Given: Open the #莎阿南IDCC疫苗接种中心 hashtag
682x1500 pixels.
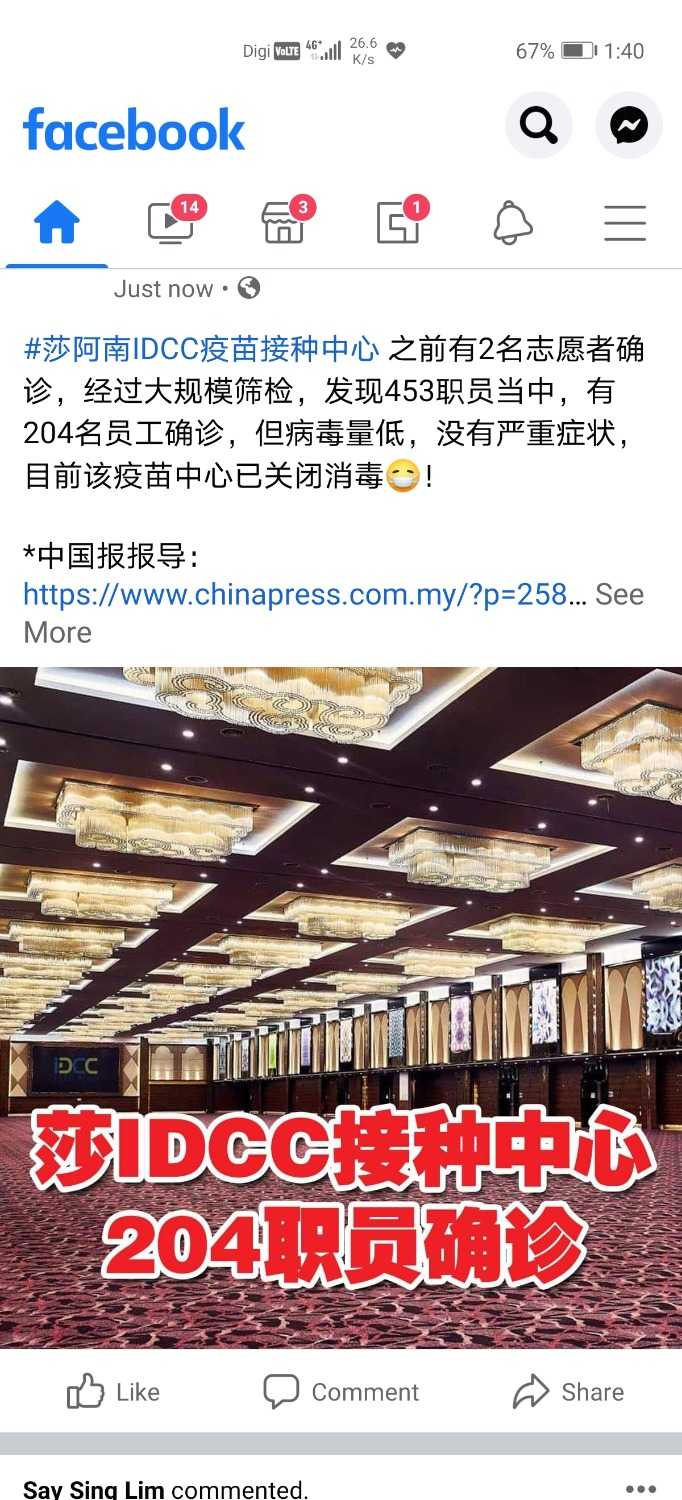Looking at the screenshot, I should coord(201,349).
